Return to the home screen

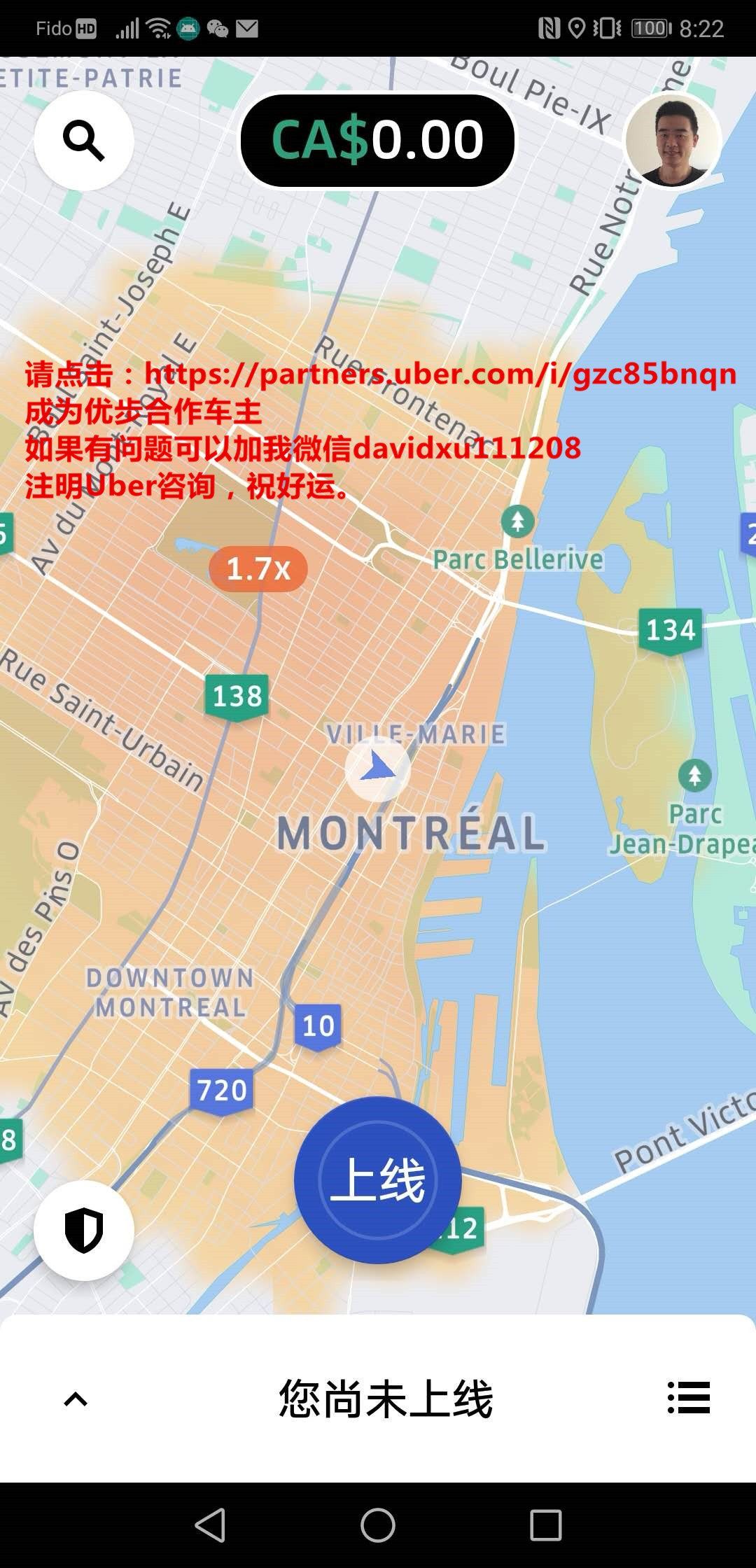tap(378, 1525)
